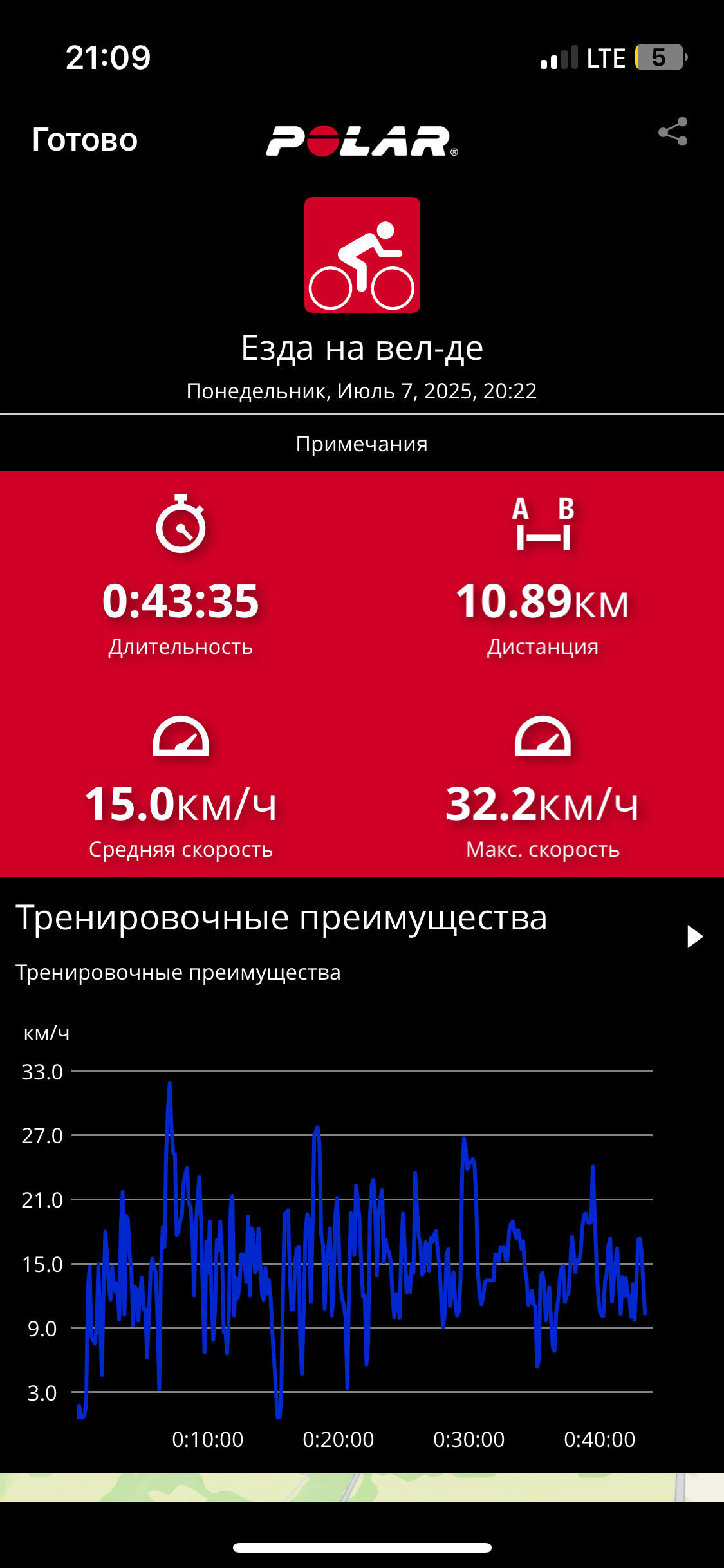Open the route map preview
This screenshot has width=724, height=1568.
[362, 1488]
